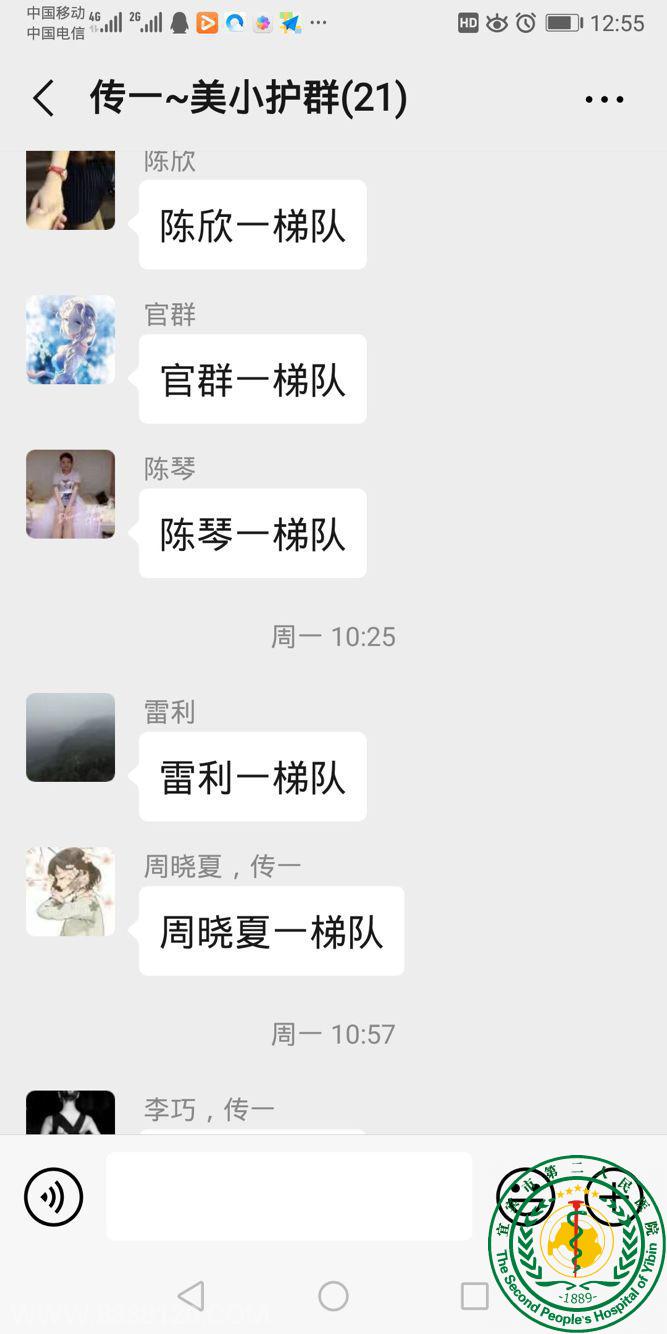This screenshot has width=667, height=1334.
Task: Open 周晓夏's profile avatar
Action: [x=70, y=891]
